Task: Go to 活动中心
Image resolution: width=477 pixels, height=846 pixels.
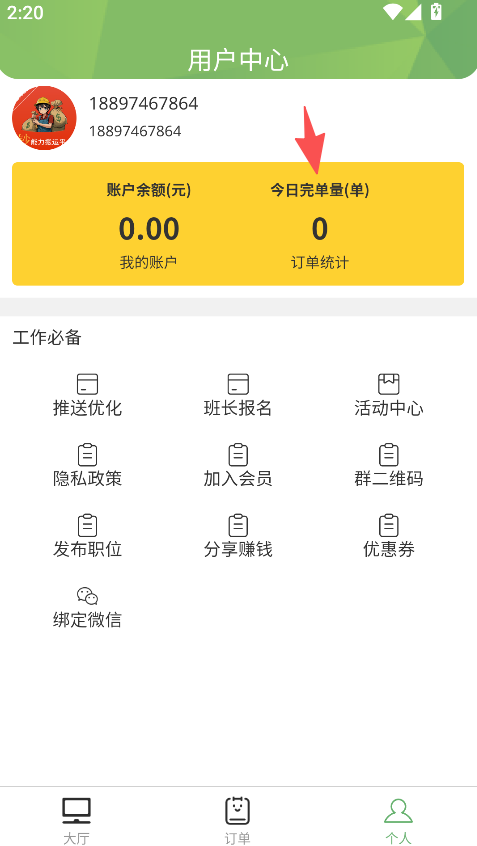Action: (x=389, y=395)
